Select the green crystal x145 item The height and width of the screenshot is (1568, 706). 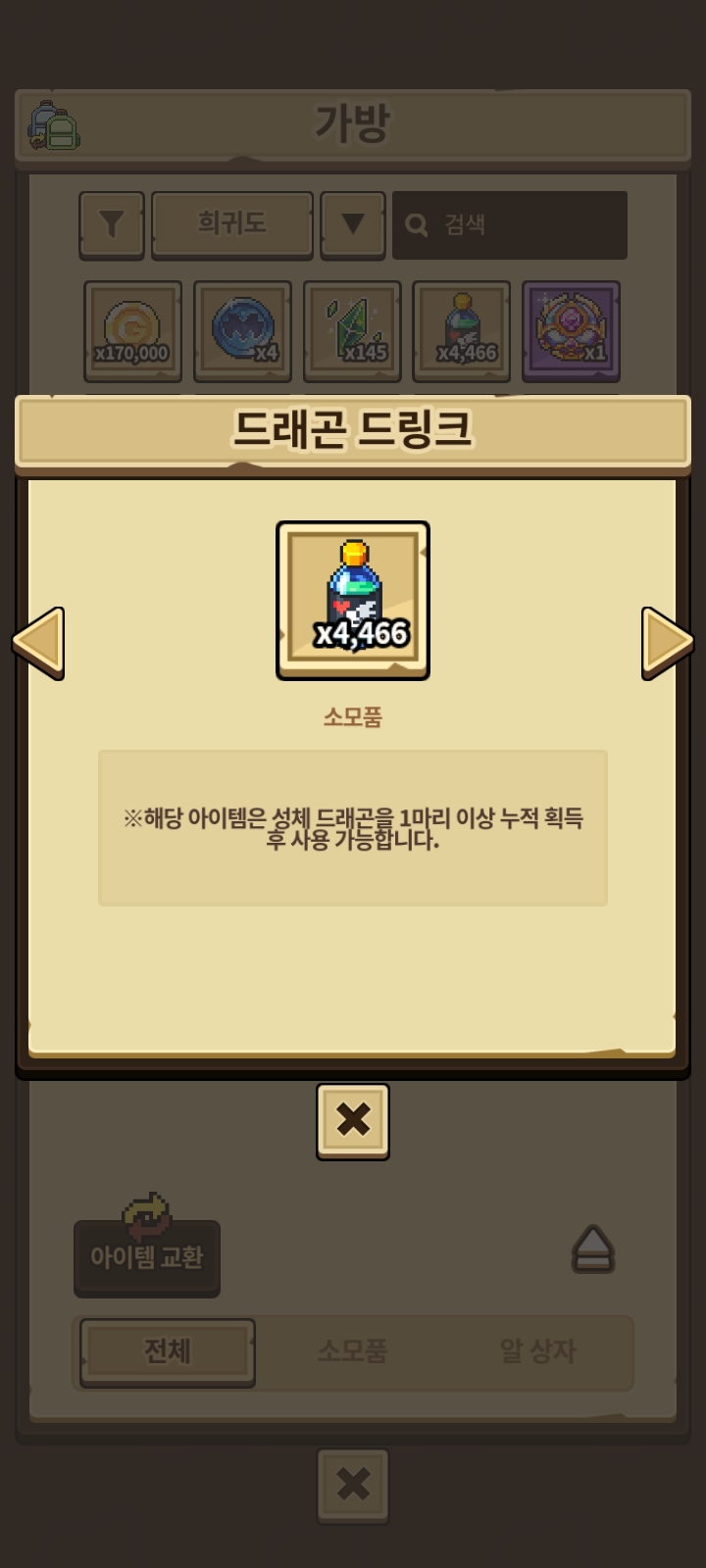(352, 331)
